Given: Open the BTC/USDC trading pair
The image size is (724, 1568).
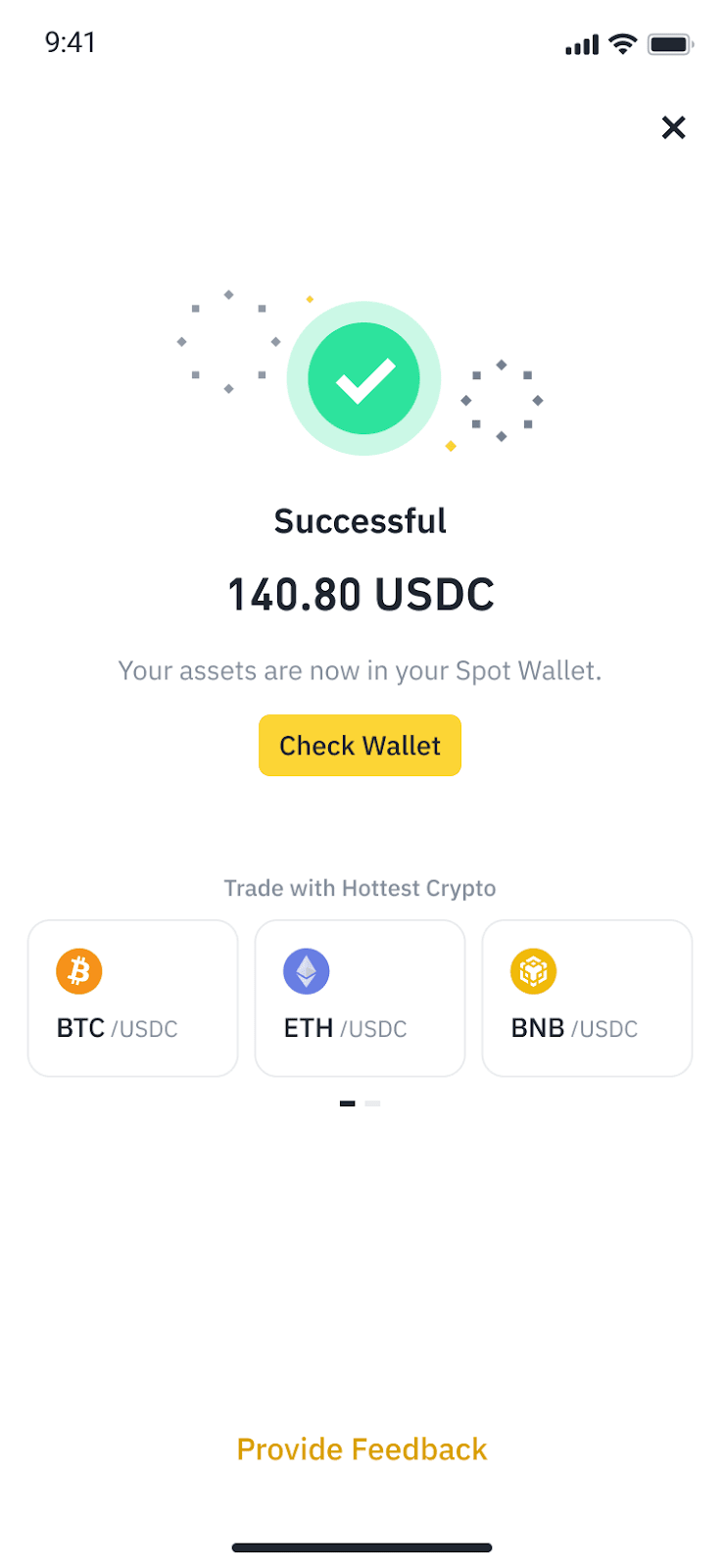Looking at the screenshot, I should pyautogui.click(x=133, y=998).
